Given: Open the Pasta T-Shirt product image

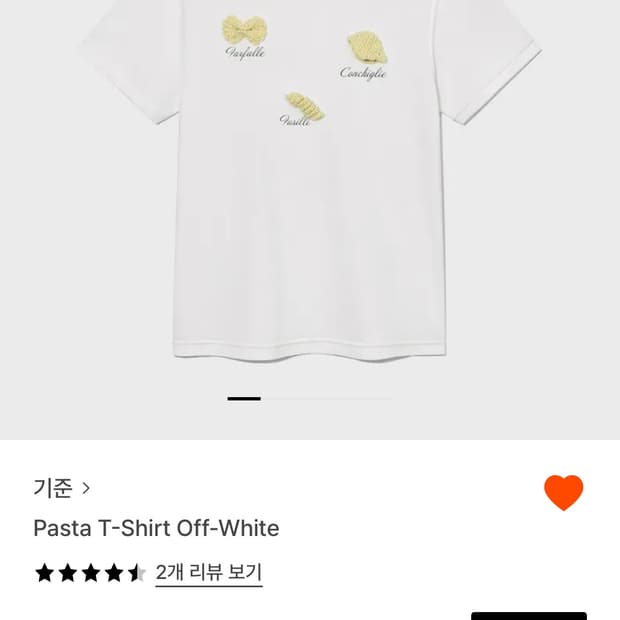Looking at the screenshot, I should click(x=310, y=190).
